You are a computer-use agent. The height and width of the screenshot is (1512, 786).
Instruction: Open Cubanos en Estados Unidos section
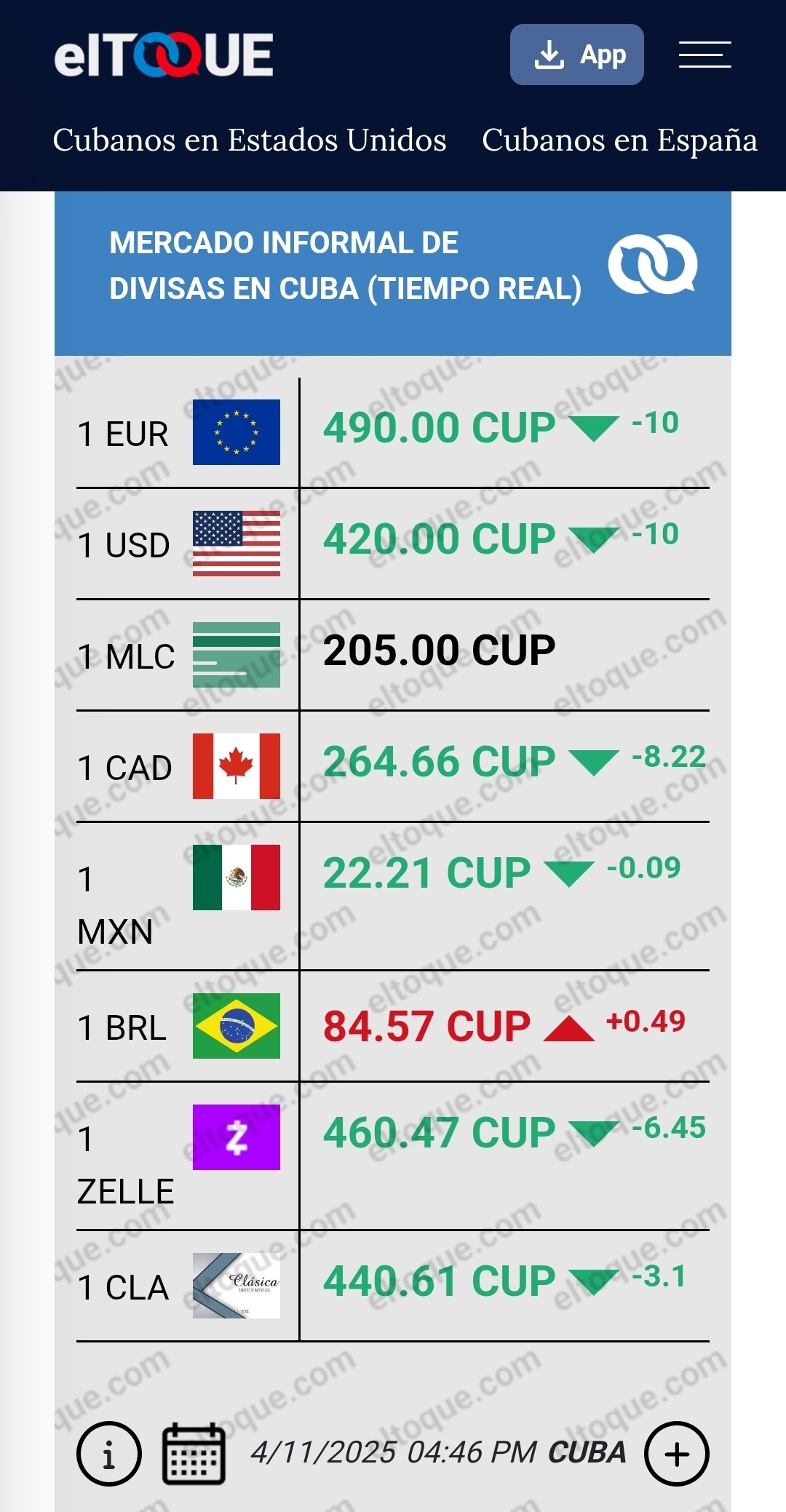(x=250, y=140)
